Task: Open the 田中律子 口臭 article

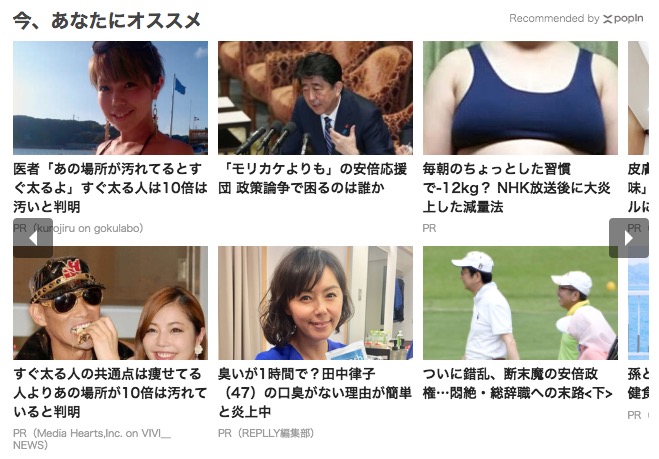Action: coord(315,392)
